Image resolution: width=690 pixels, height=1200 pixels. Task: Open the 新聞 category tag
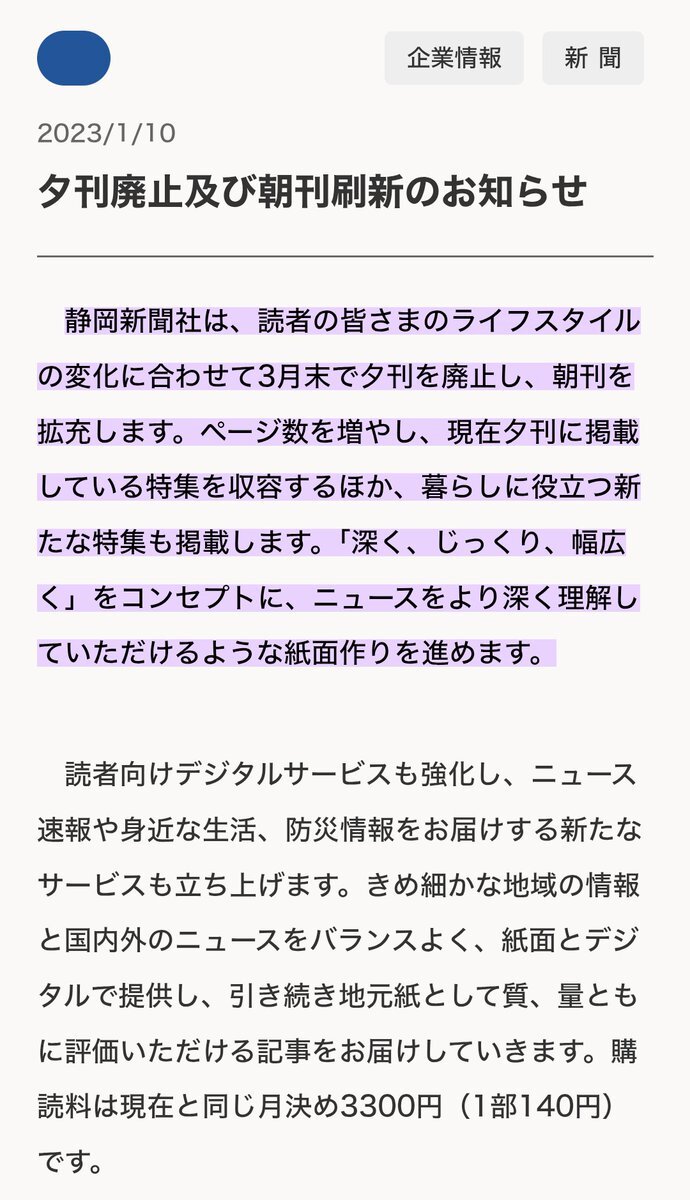click(592, 58)
